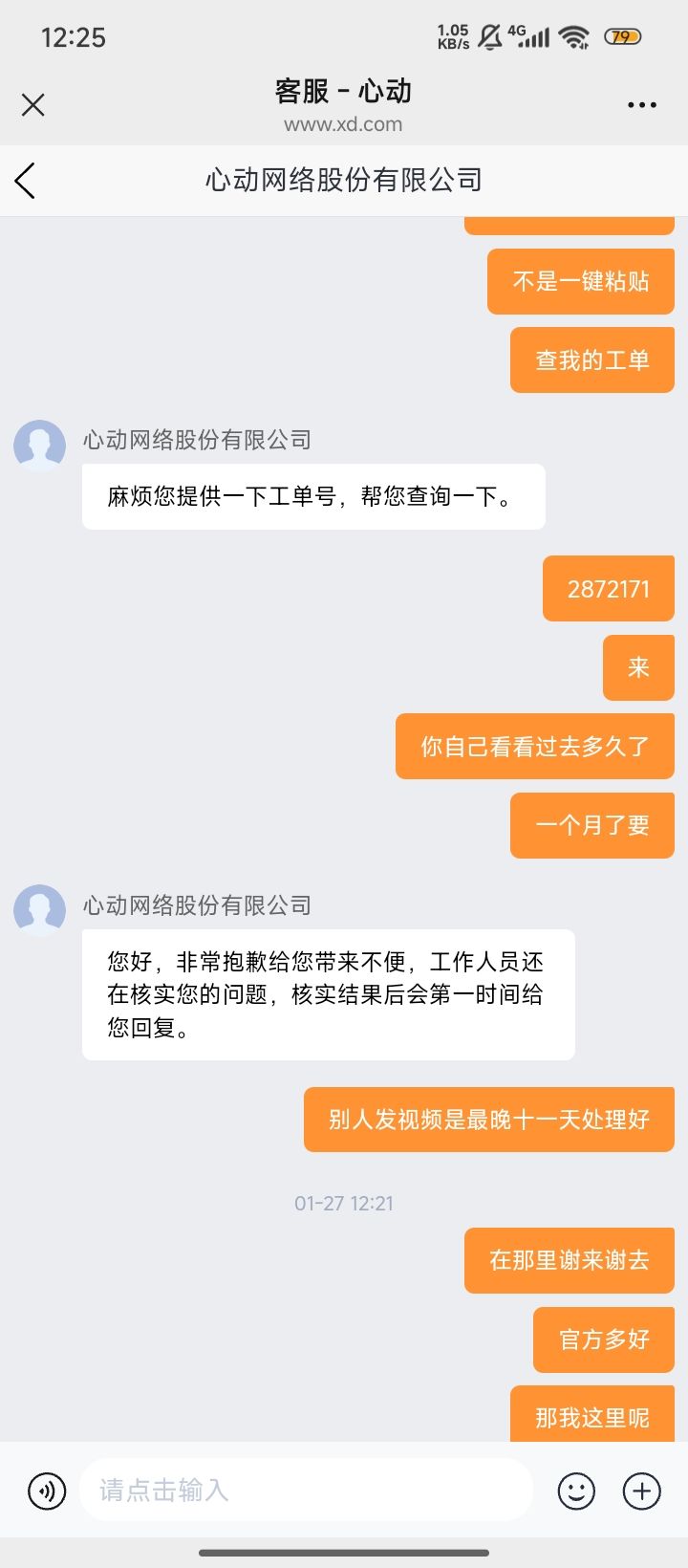Open the www.xd.com link text
Viewport: 688px width, 1568px height.
[344, 124]
